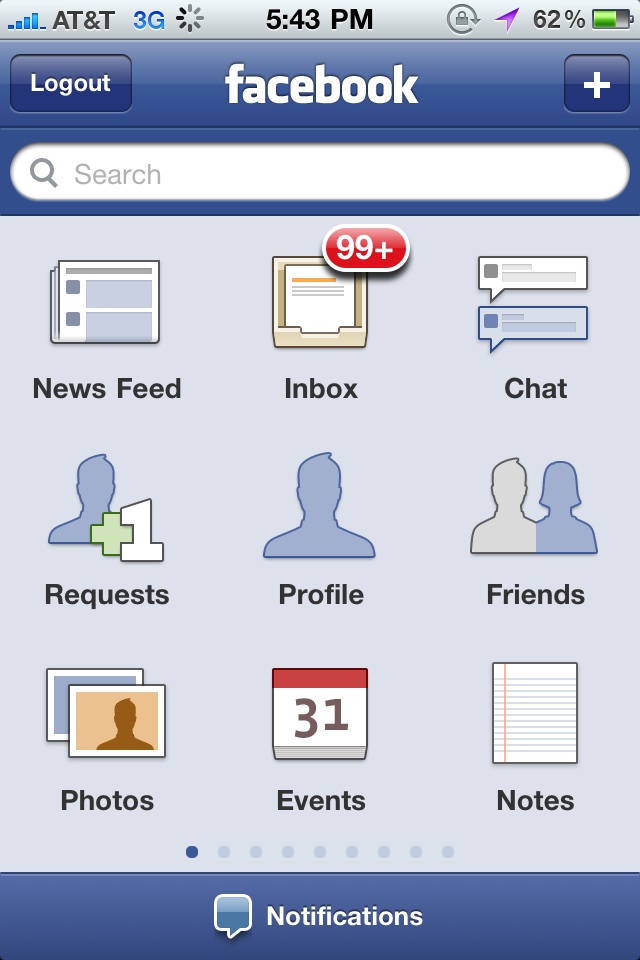Log out using the Logout button

(70, 84)
